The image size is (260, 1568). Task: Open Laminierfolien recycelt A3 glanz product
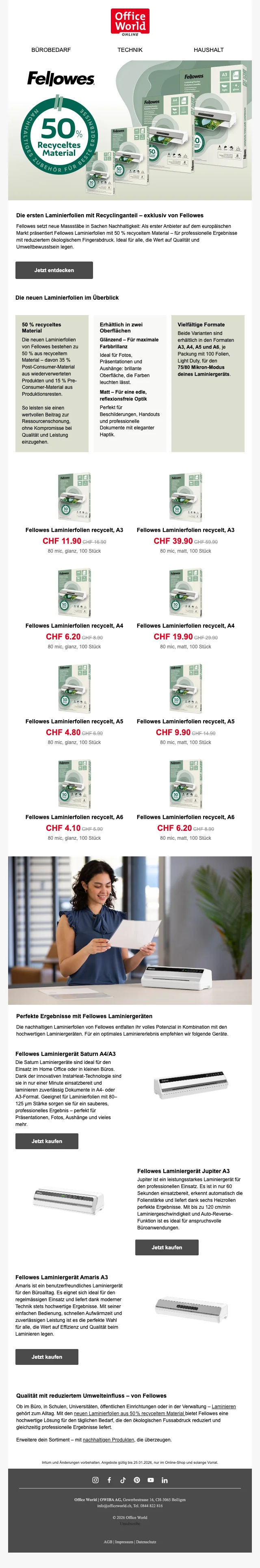(74, 530)
